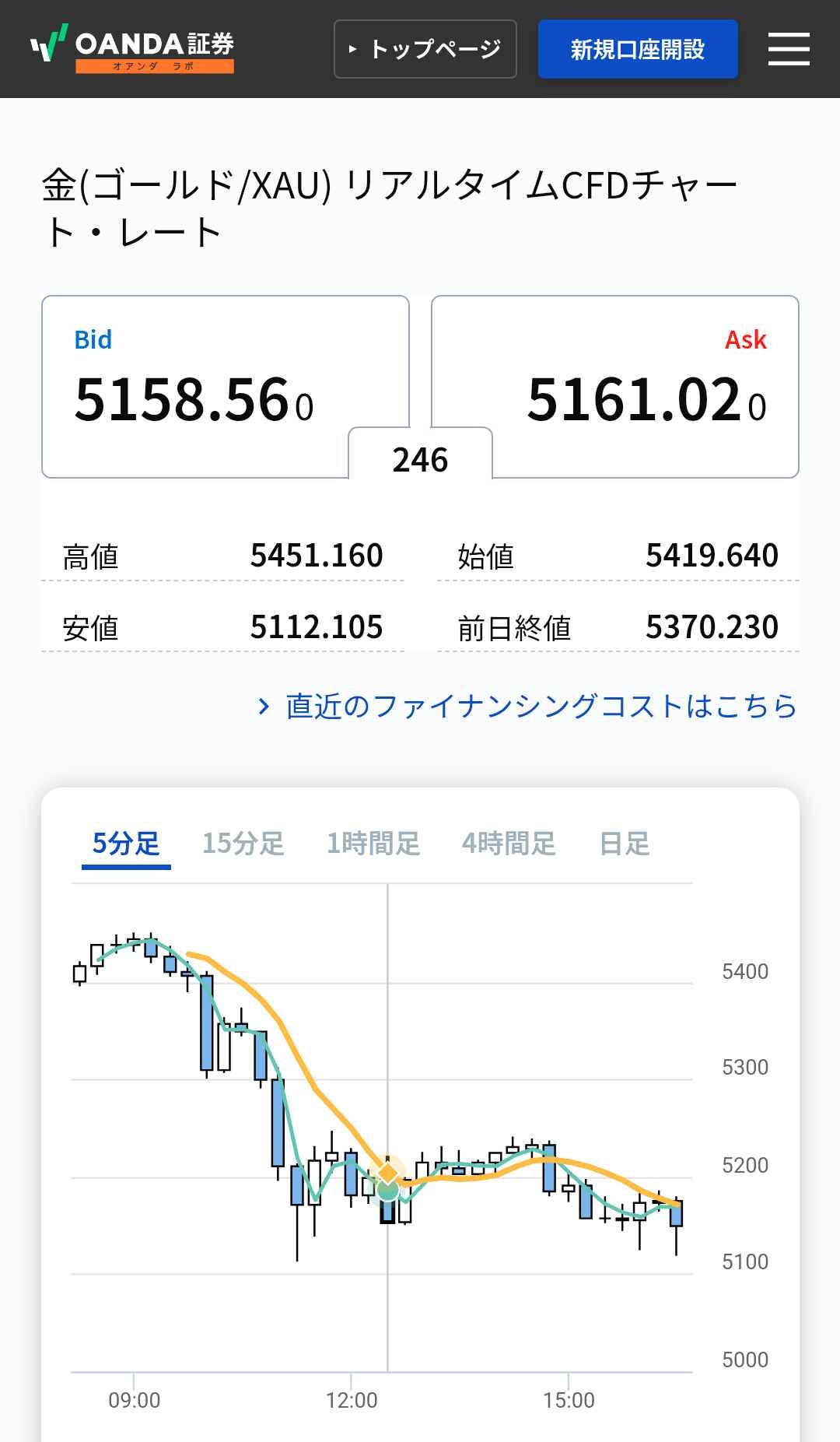
Task: Show the 4時間足 chart
Action: point(509,844)
